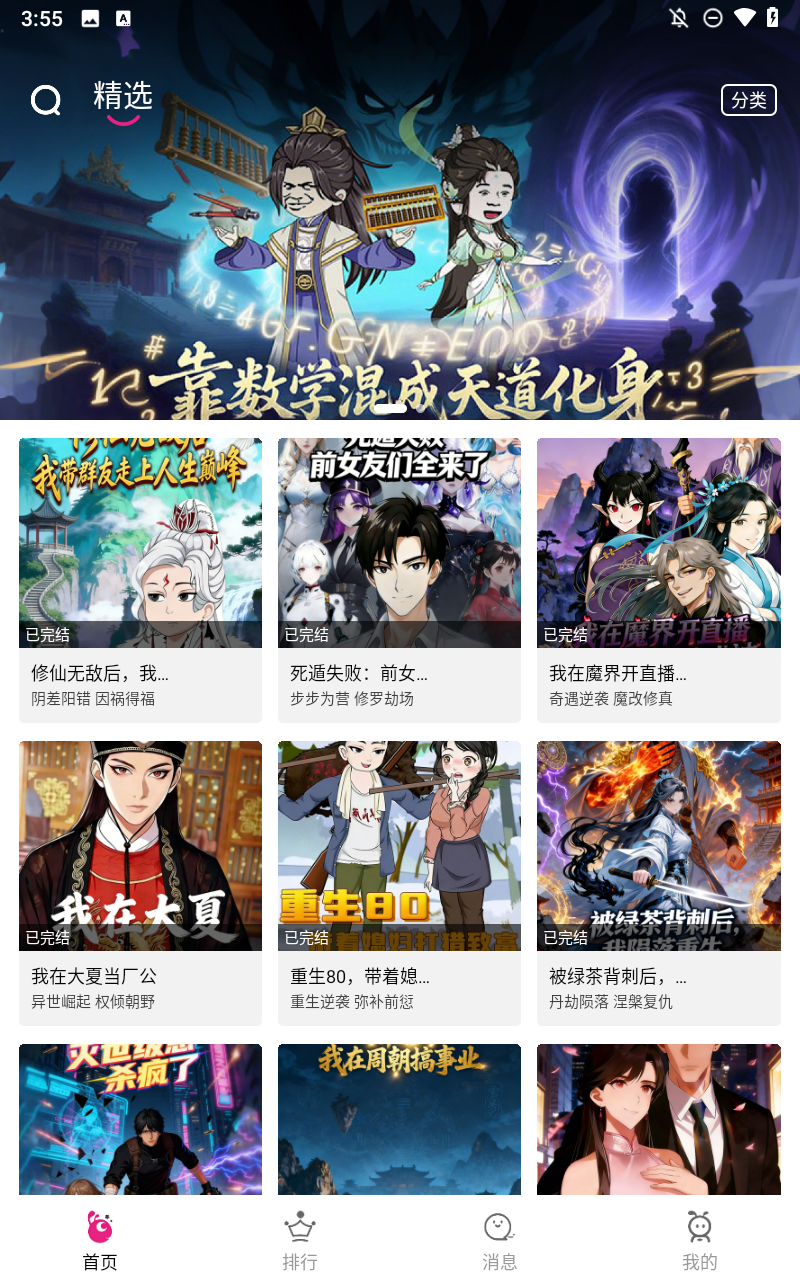
Task: Open the romance cover with suited man
Action: [658, 1120]
